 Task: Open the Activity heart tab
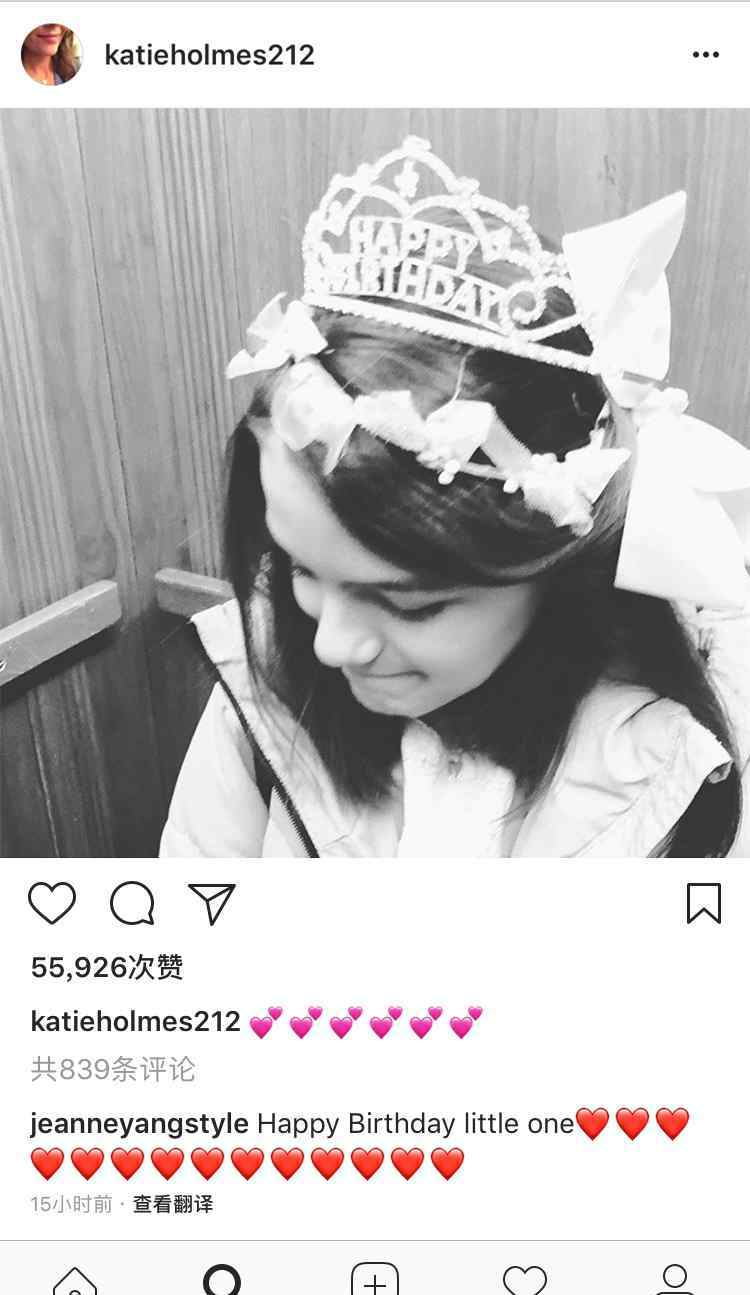pyautogui.click(x=525, y=1280)
